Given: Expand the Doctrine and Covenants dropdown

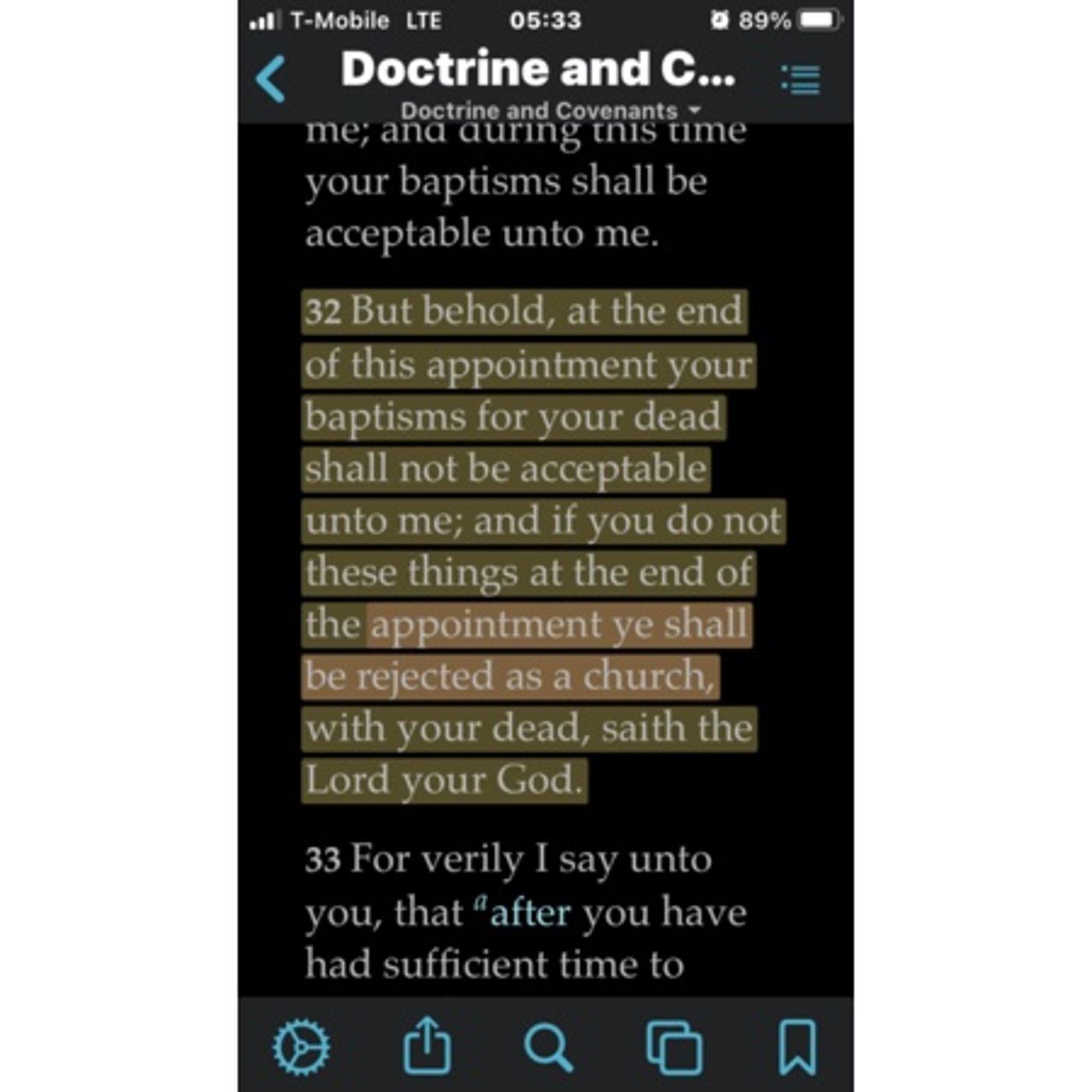Looking at the screenshot, I should point(550,111).
